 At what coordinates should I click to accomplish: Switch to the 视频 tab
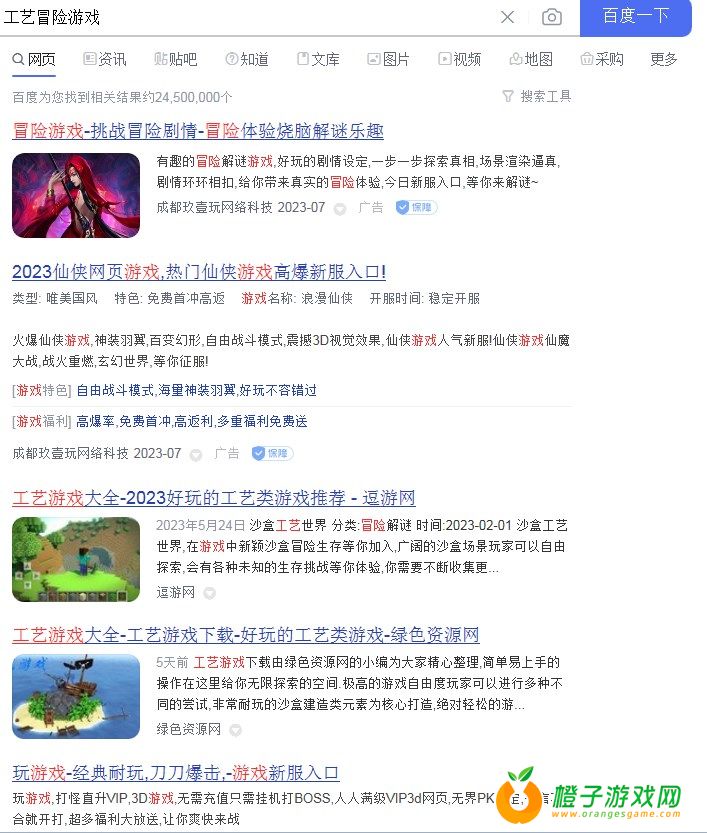pyautogui.click(x=460, y=59)
